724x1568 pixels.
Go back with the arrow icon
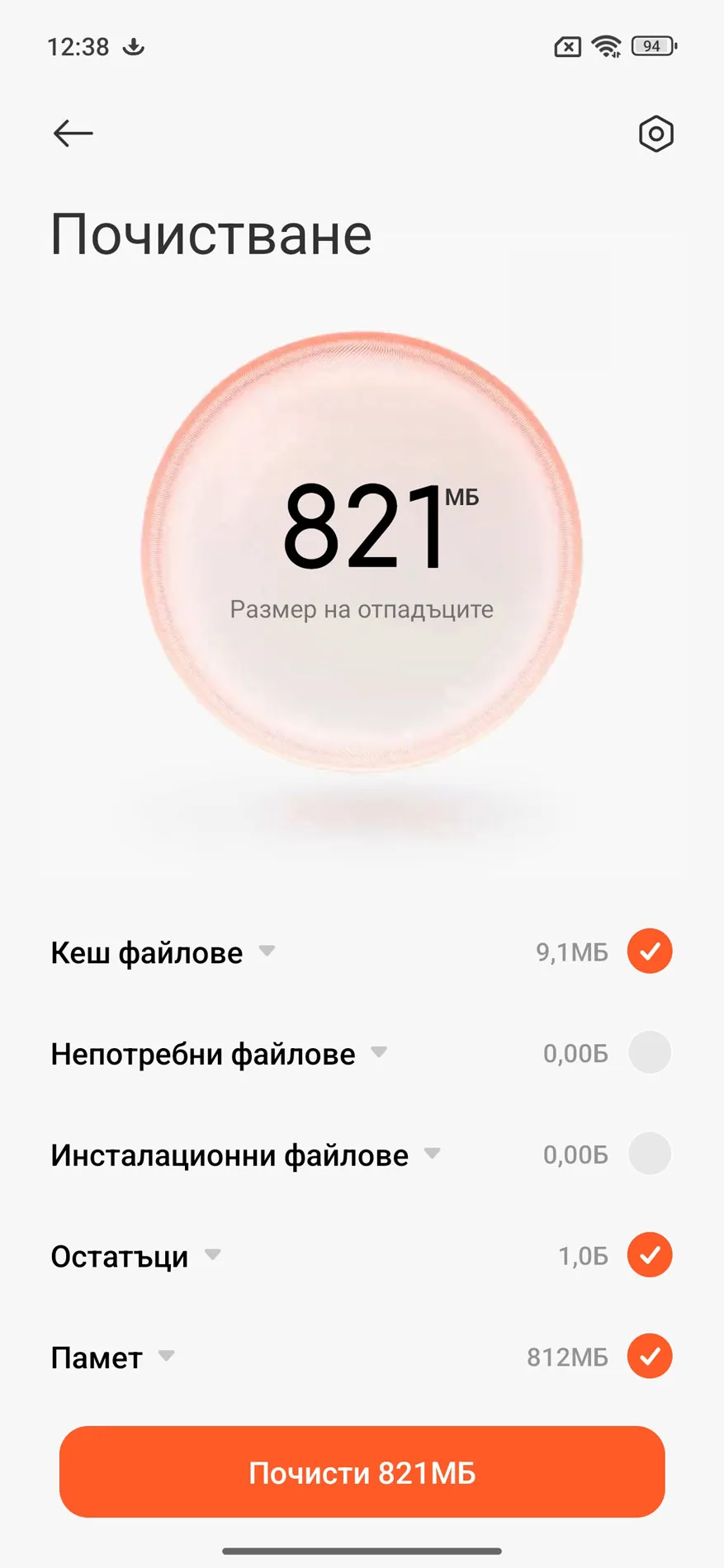click(x=73, y=133)
